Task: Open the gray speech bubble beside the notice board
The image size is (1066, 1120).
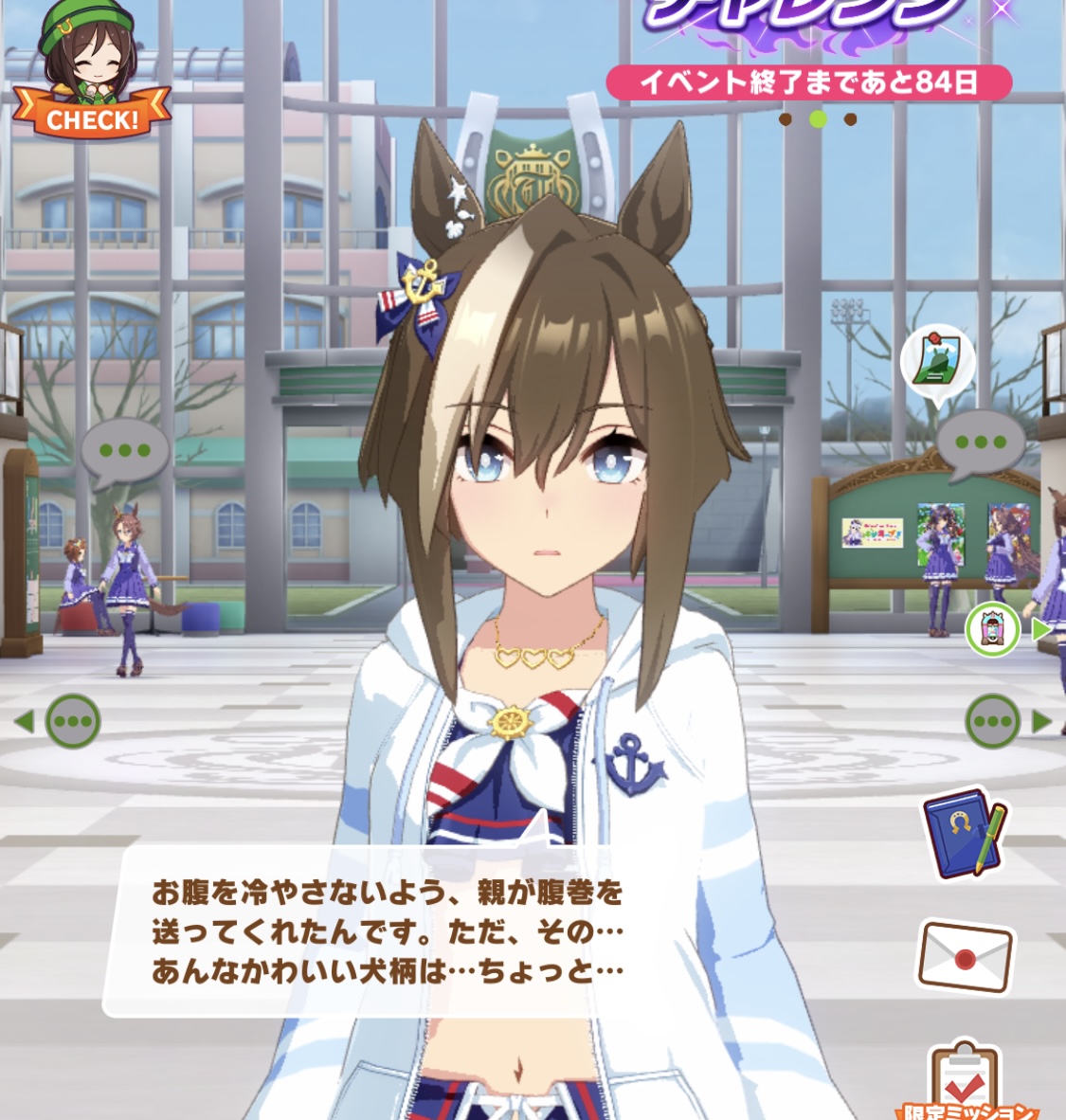Action: [981, 443]
